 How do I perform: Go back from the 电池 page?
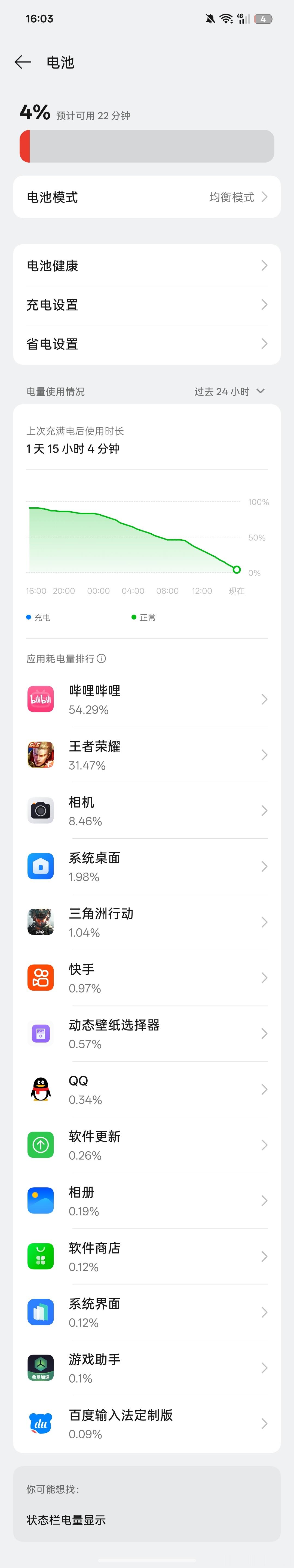point(23,62)
